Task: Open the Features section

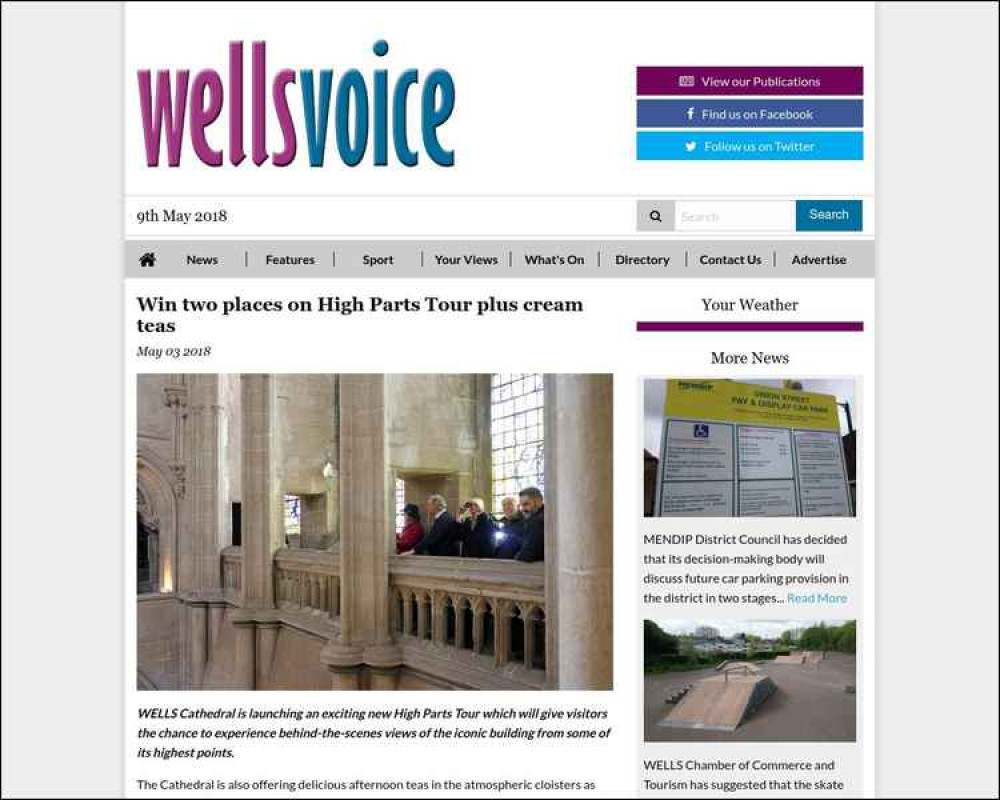Action: pos(290,260)
